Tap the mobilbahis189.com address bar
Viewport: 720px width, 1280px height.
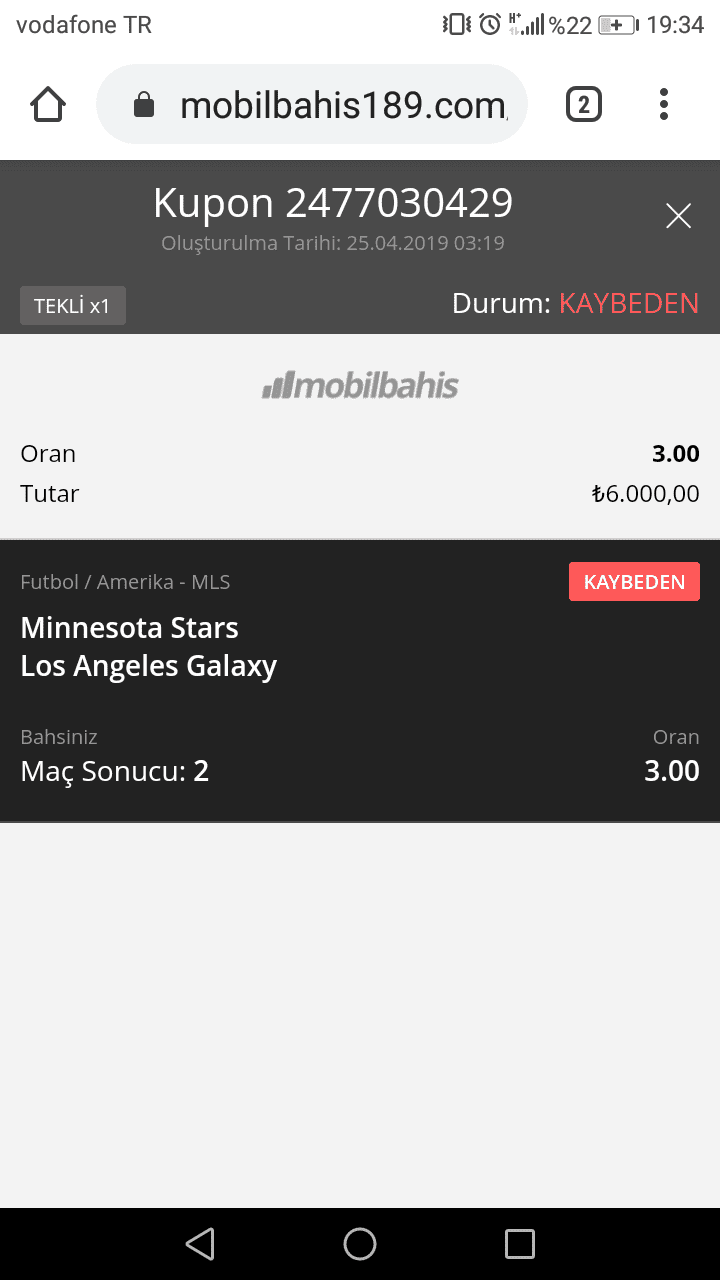tap(312, 104)
